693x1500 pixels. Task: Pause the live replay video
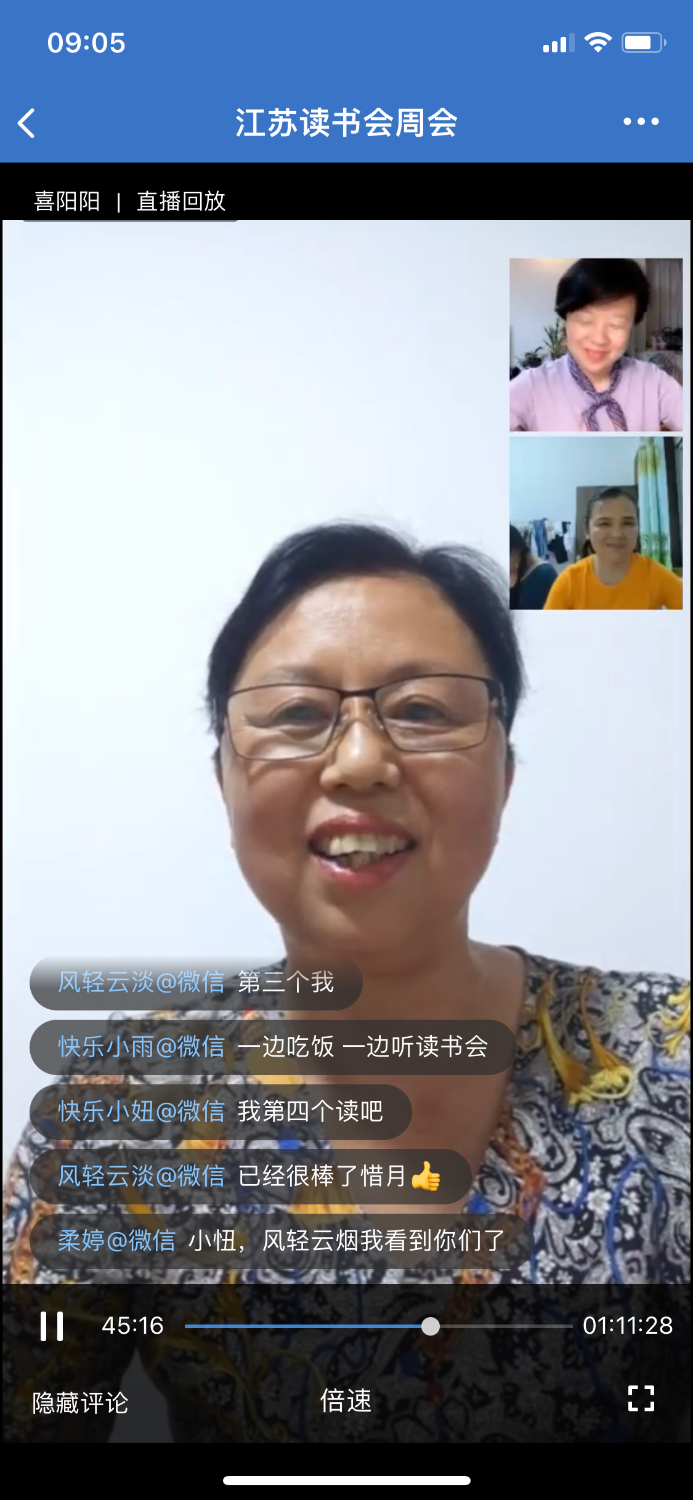(x=52, y=1326)
